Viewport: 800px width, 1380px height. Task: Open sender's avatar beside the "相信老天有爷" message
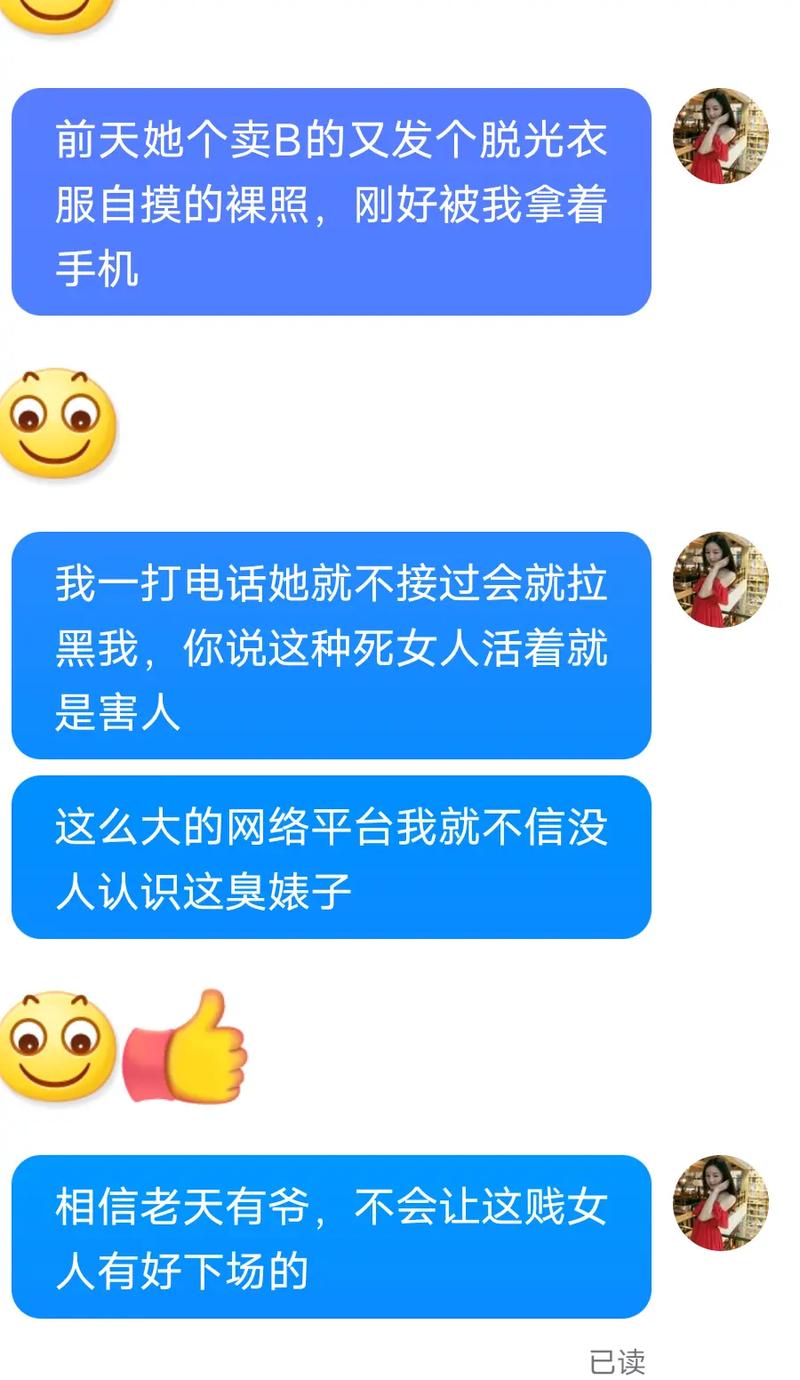tap(720, 1203)
